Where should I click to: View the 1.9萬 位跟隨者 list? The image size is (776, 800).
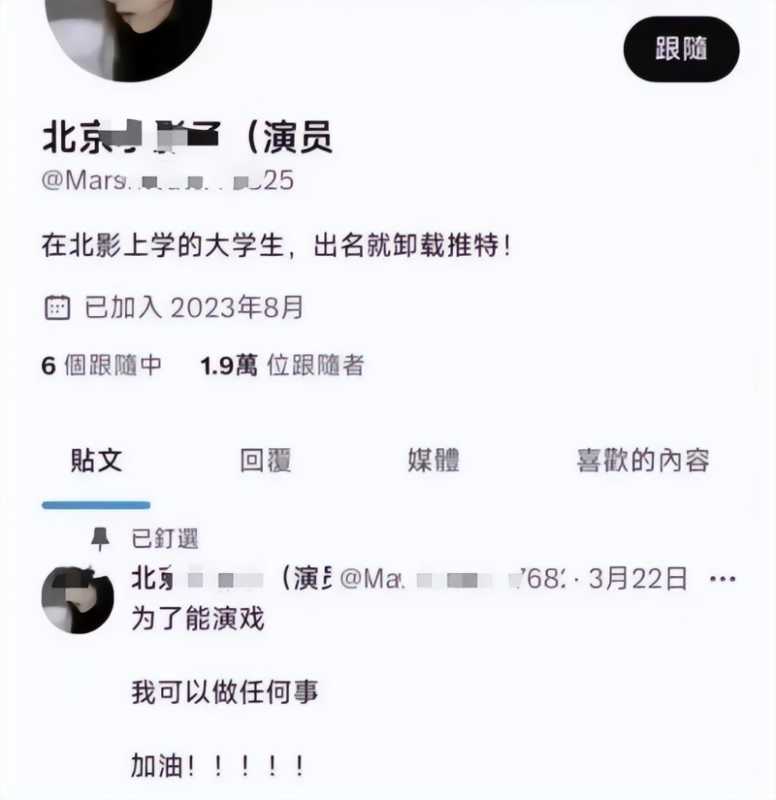[x=282, y=366]
